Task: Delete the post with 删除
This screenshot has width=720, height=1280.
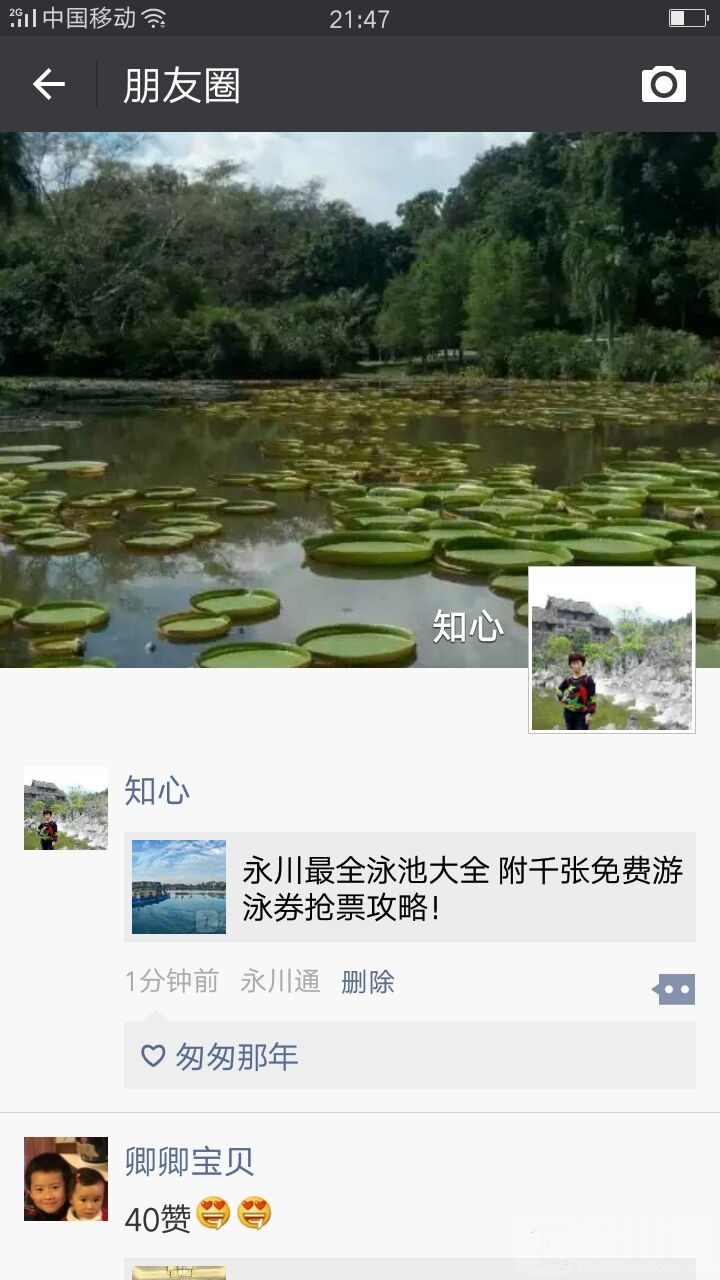Action: (368, 982)
